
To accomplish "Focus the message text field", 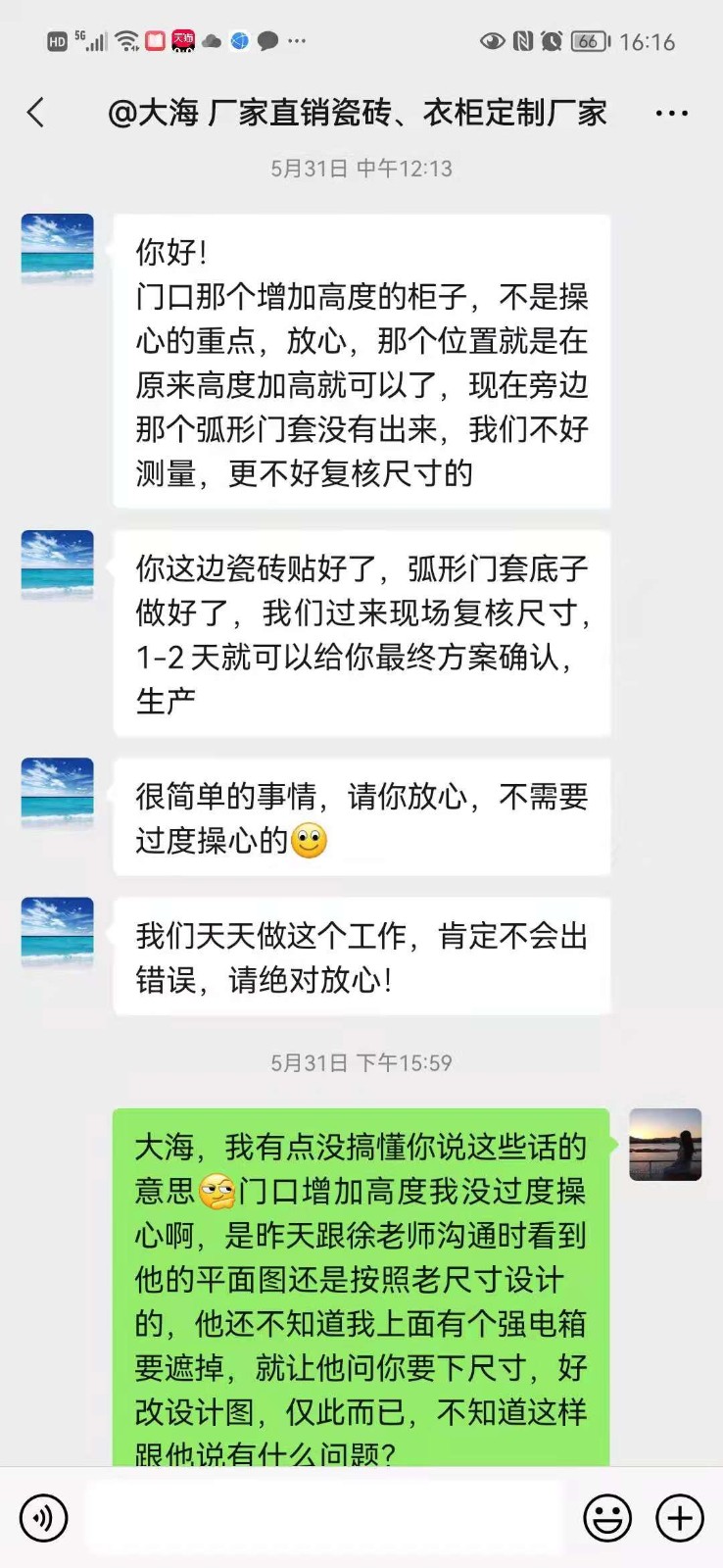I will click(323, 1518).
